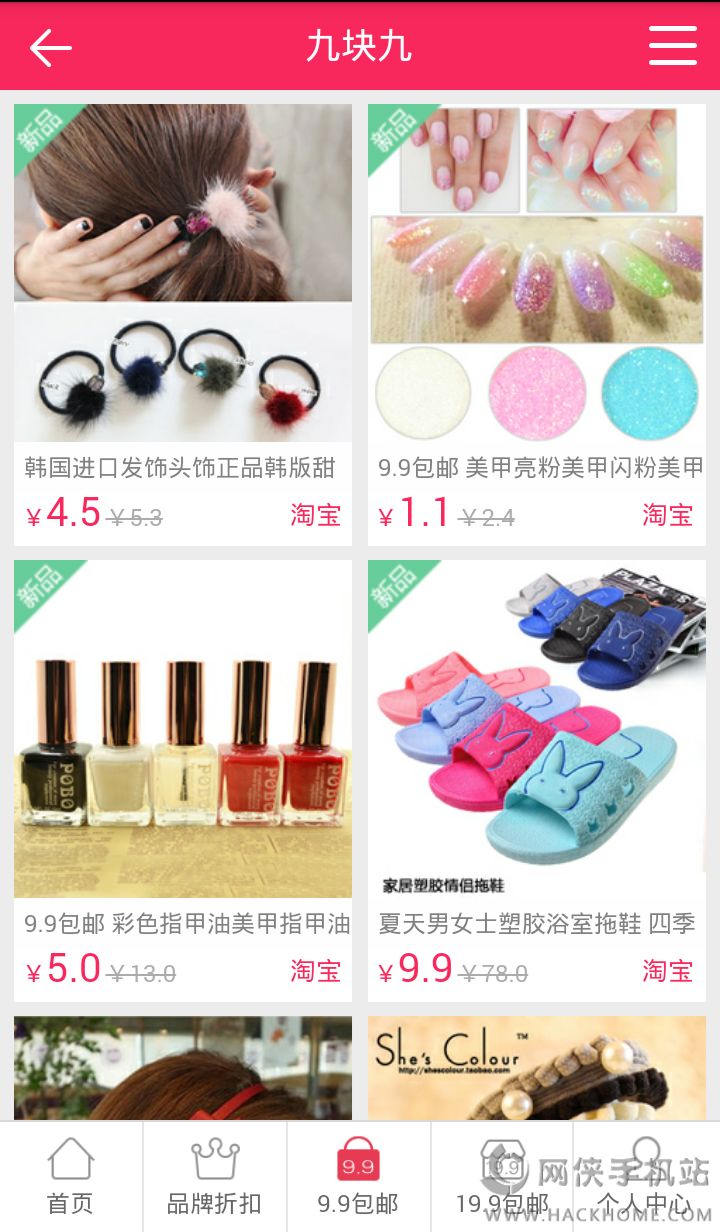Switch to the 首页 home tab
Viewport: 720px width, 1232px height.
pyautogui.click(x=71, y=1178)
